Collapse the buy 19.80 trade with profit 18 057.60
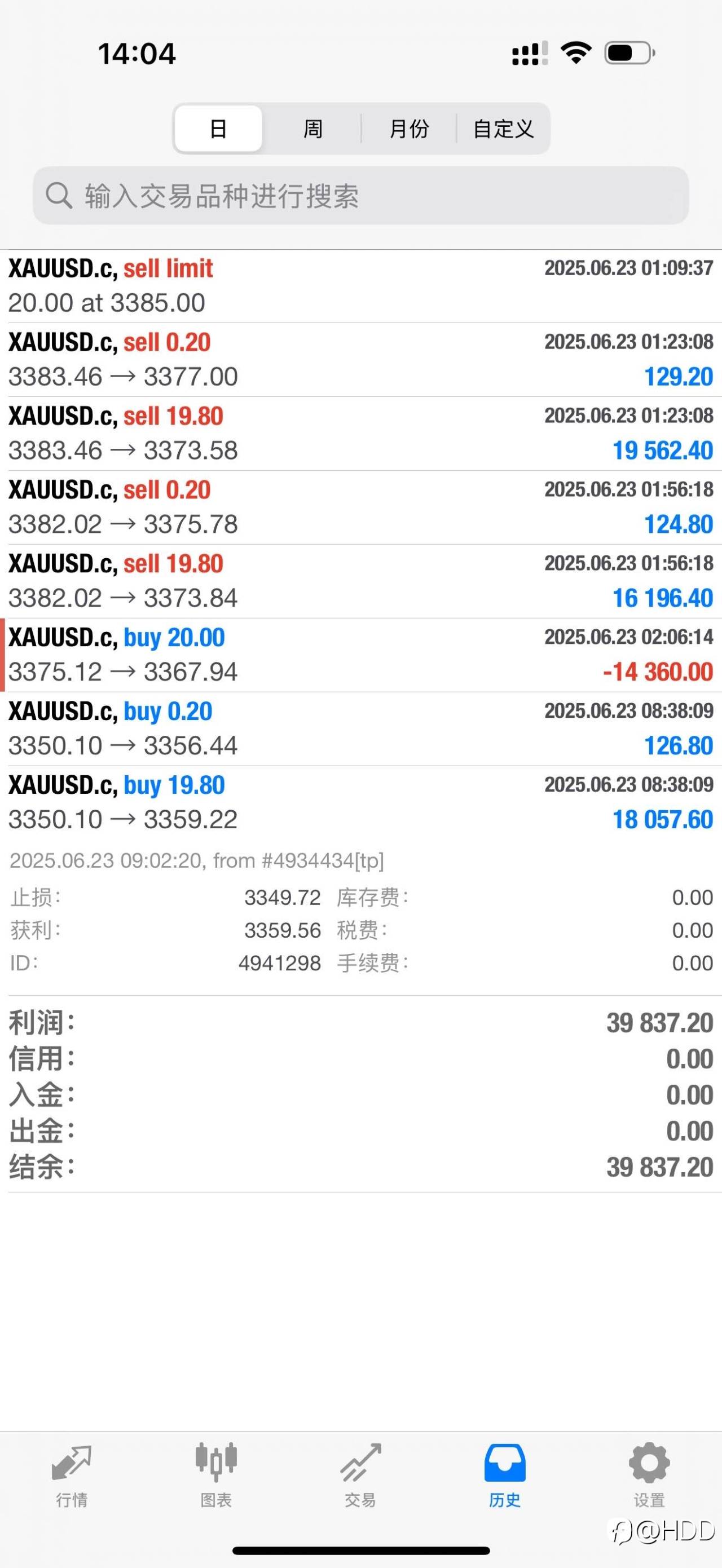Viewport: 722px width, 1568px height. click(361, 802)
